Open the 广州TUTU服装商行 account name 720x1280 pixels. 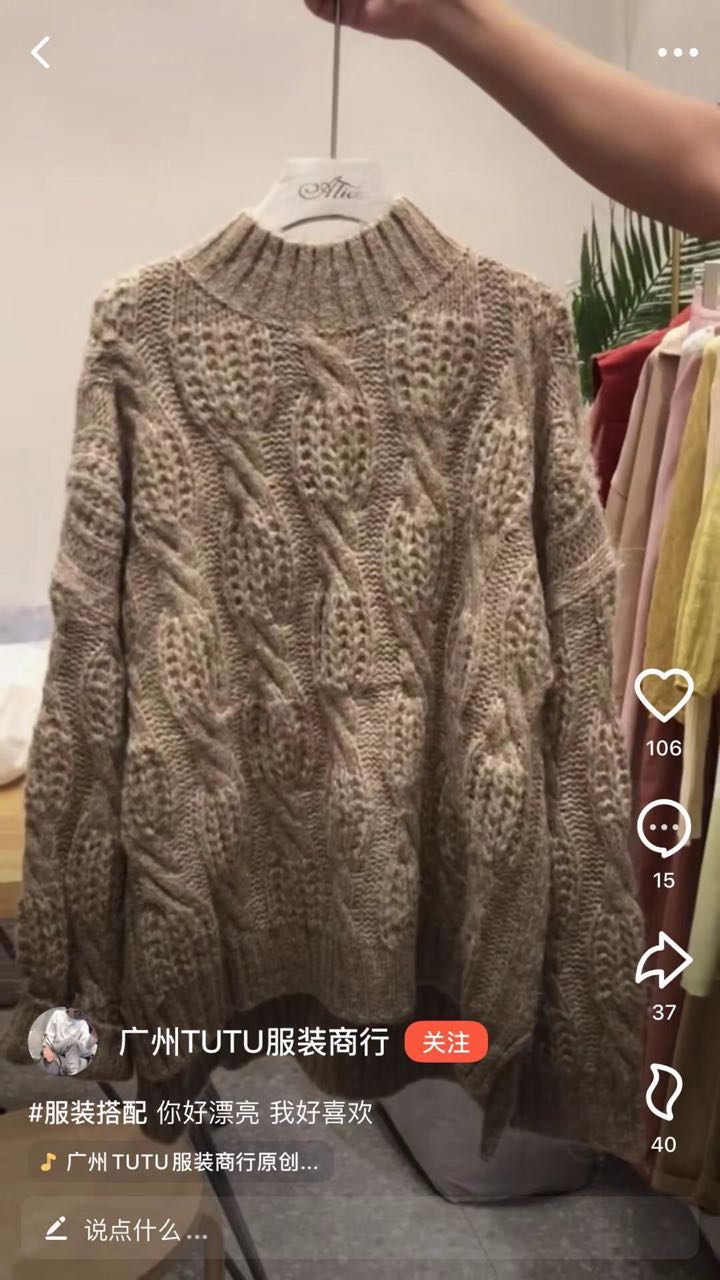click(x=253, y=1042)
